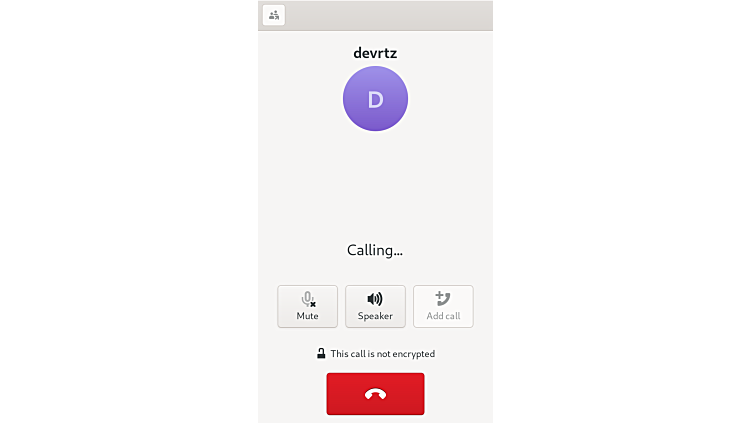Open the call list icon in header

click(x=274, y=15)
